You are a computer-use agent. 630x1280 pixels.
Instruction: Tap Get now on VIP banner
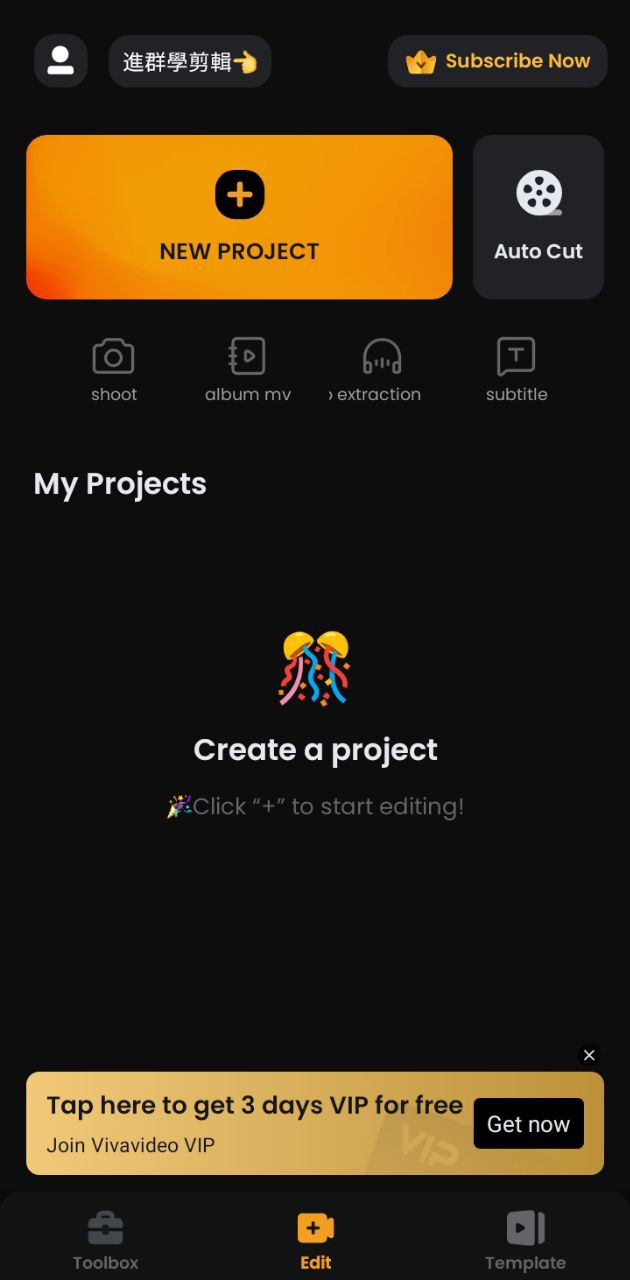528,1124
